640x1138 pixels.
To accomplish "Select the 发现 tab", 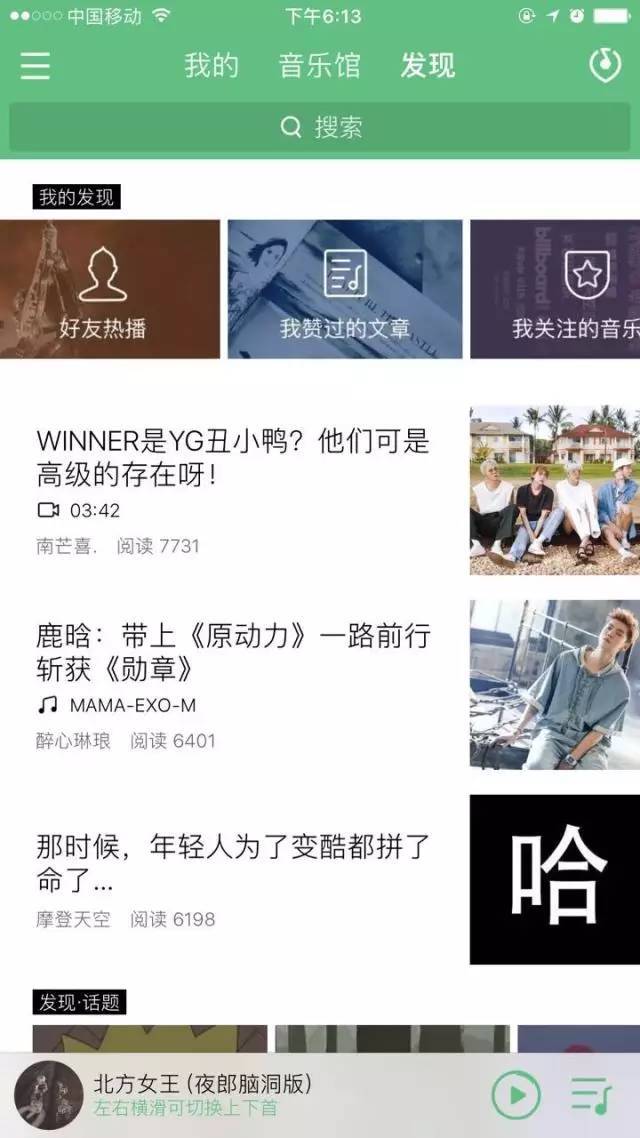I will coord(428,66).
